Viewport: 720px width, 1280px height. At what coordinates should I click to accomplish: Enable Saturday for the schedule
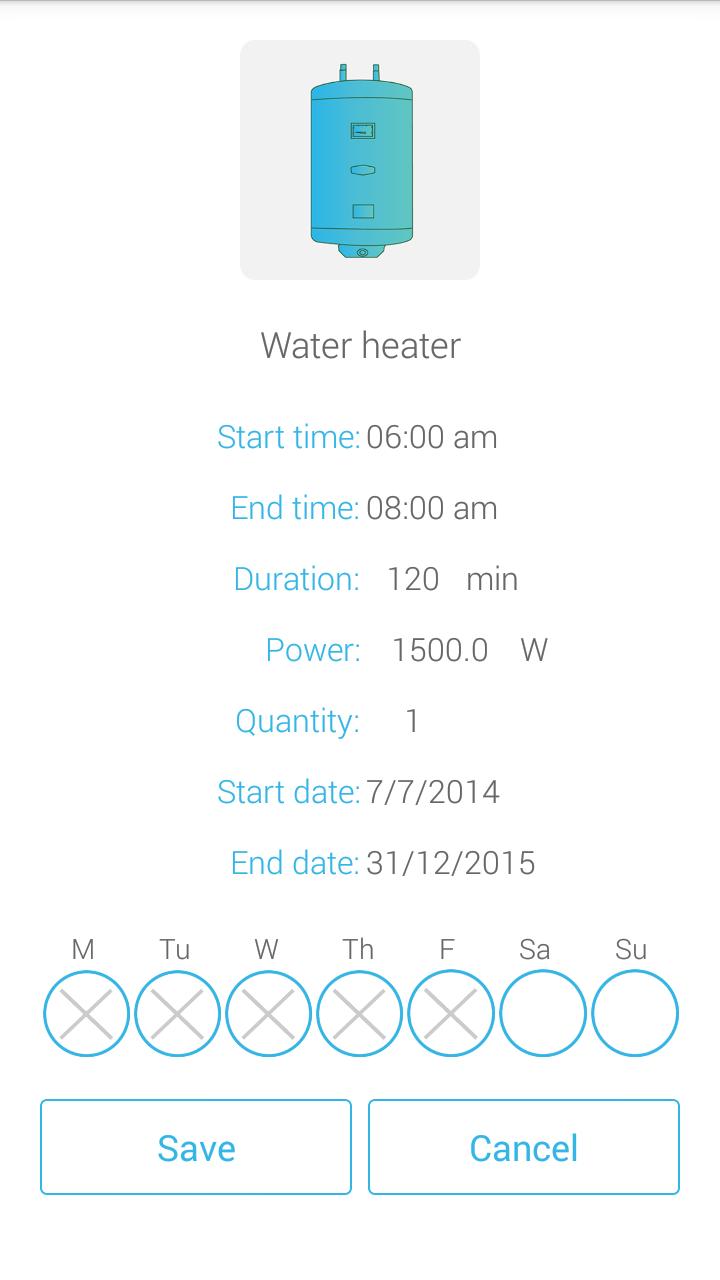click(542, 1014)
